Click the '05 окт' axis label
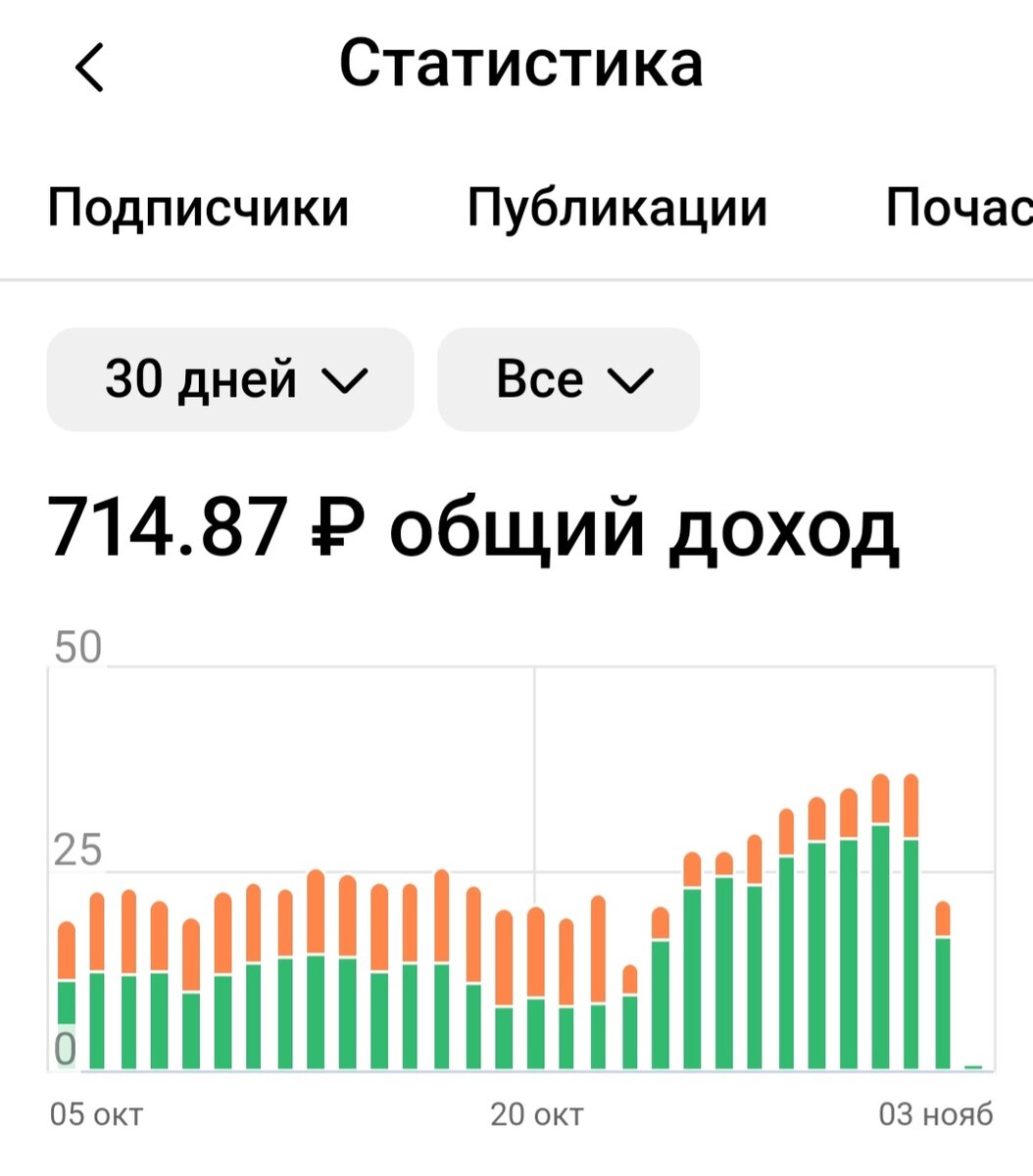The width and height of the screenshot is (1033, 1176). click(98, 1113)
